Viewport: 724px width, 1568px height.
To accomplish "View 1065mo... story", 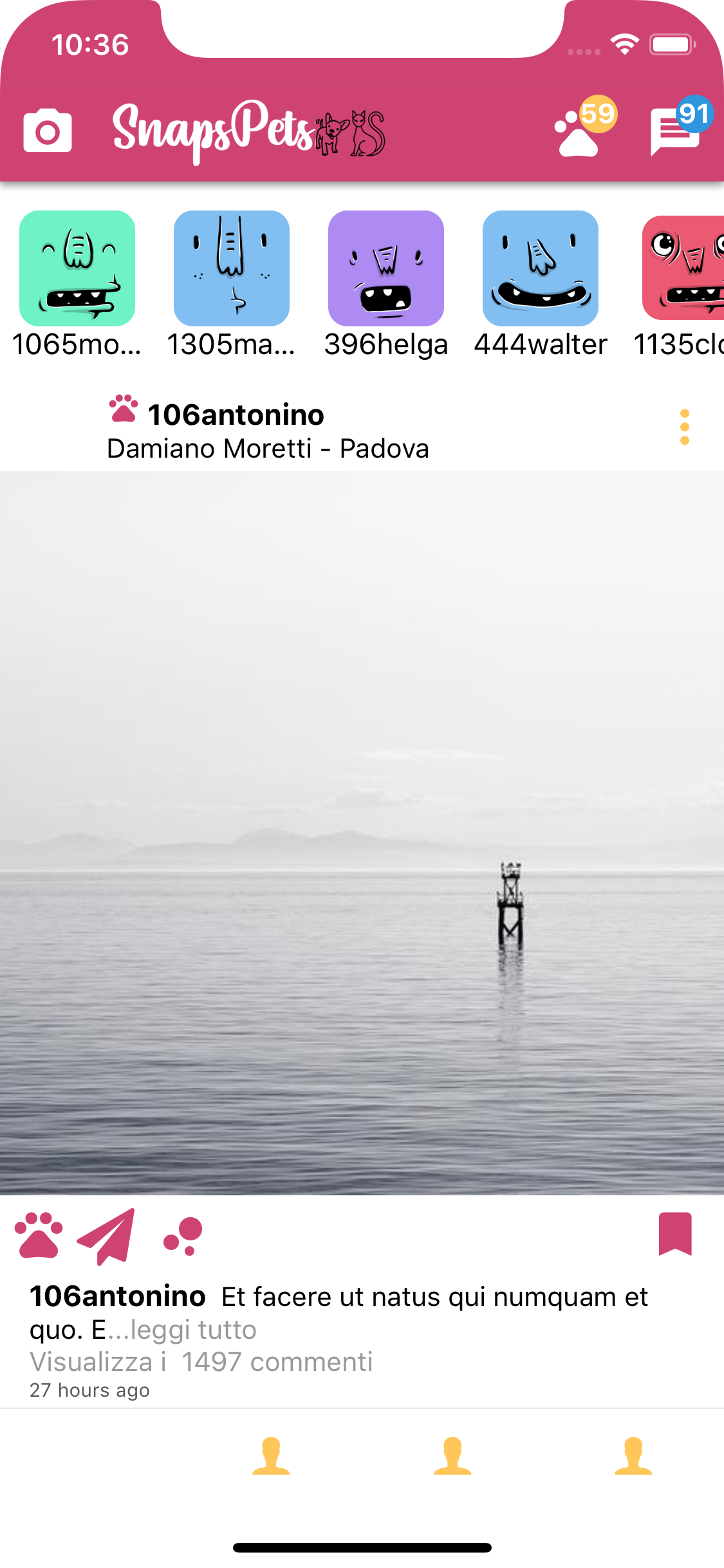I will [77, 268].
